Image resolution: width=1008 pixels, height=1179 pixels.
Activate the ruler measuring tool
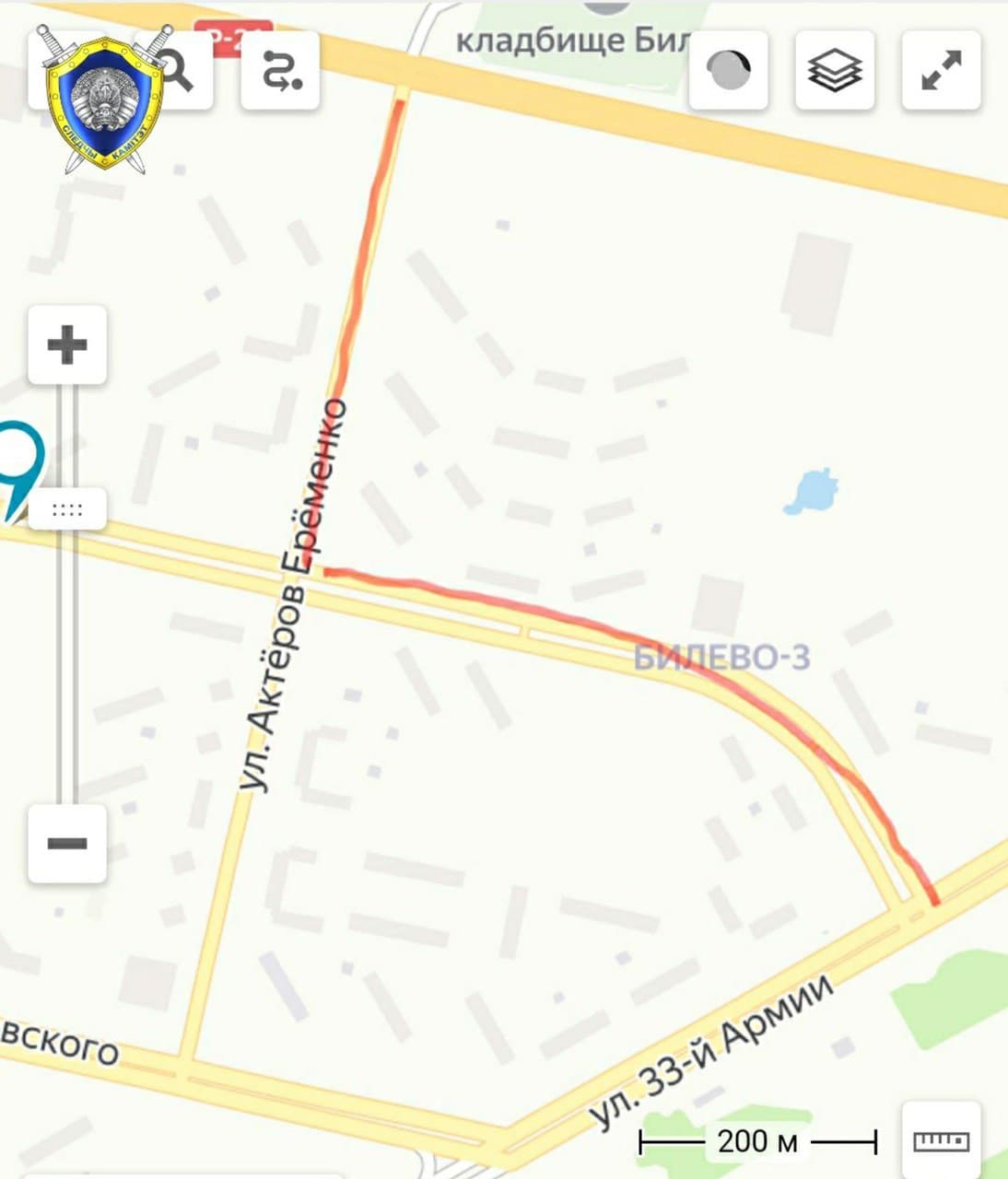click(x=941, y=1140)
